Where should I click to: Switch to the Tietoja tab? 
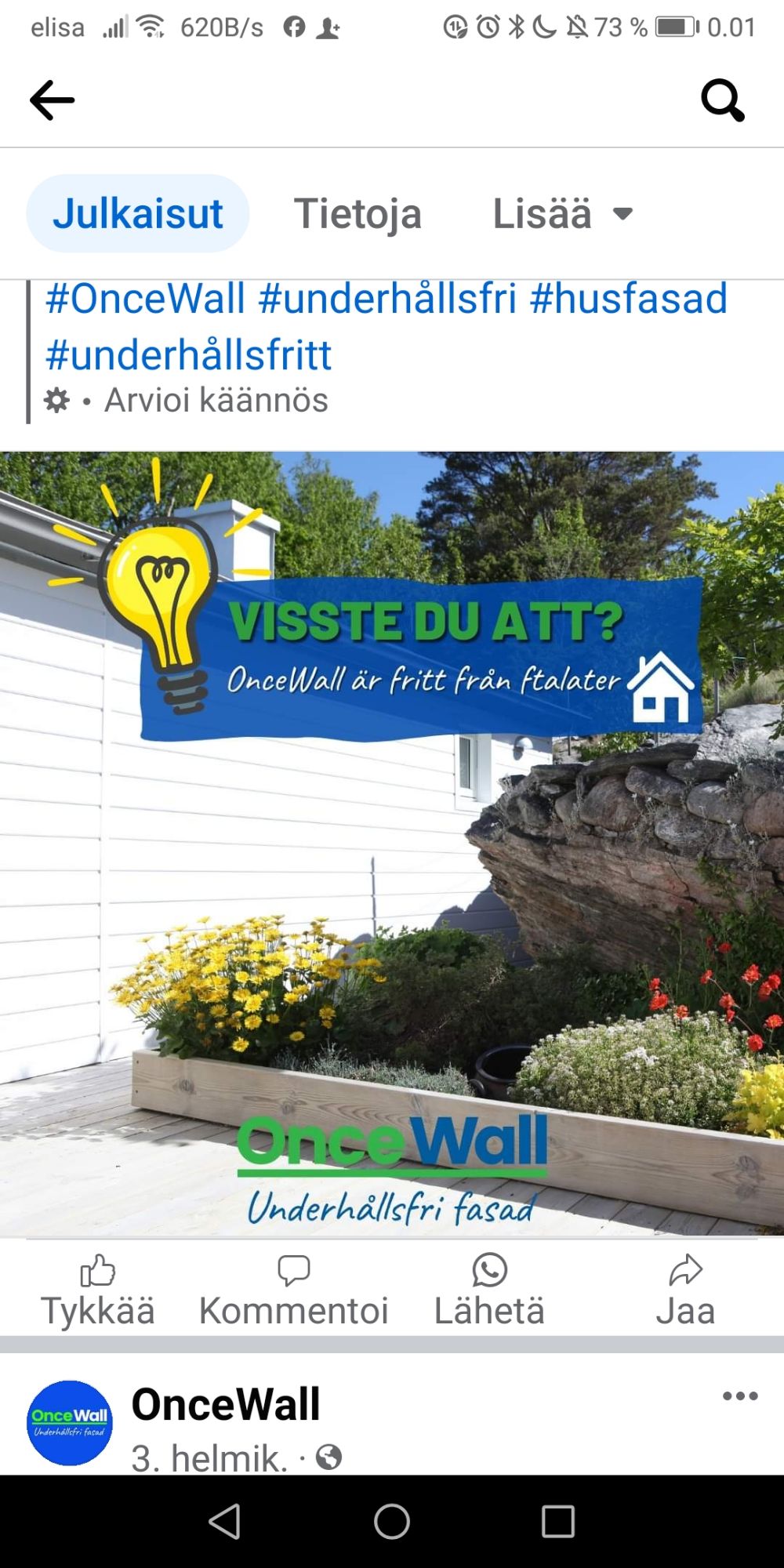tap(358, 213)
